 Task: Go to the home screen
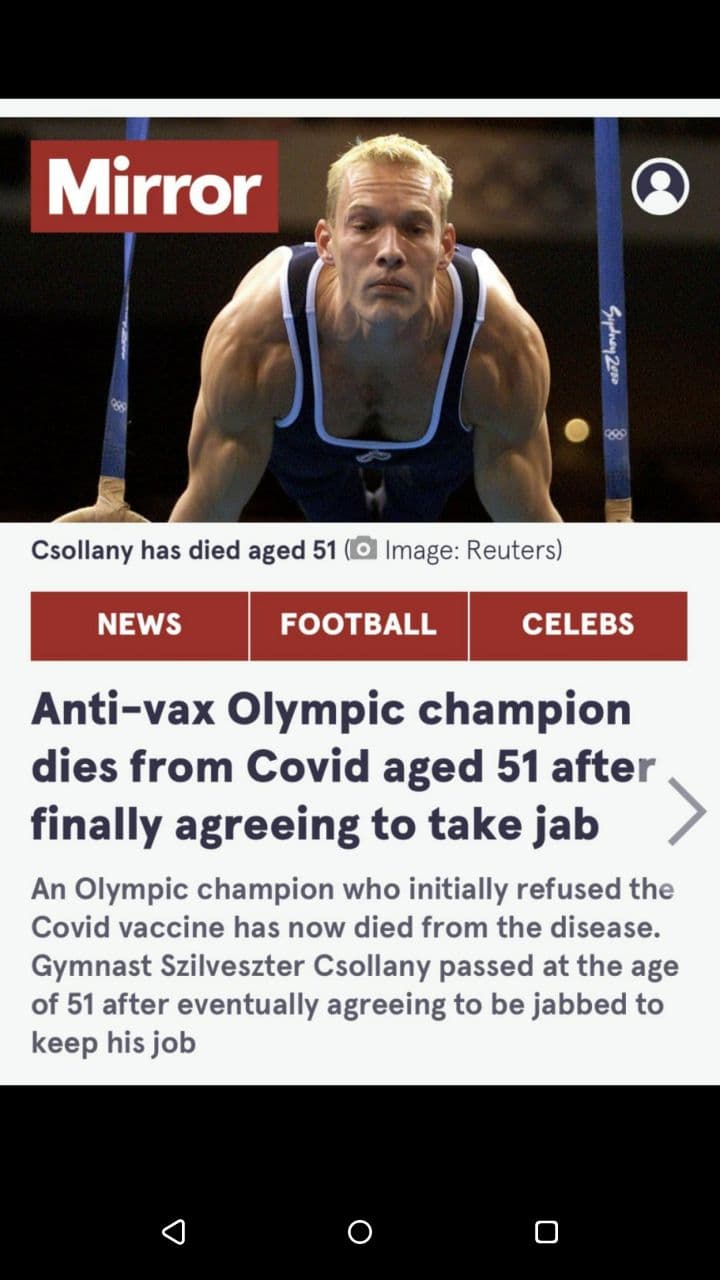pos(360,1231)
